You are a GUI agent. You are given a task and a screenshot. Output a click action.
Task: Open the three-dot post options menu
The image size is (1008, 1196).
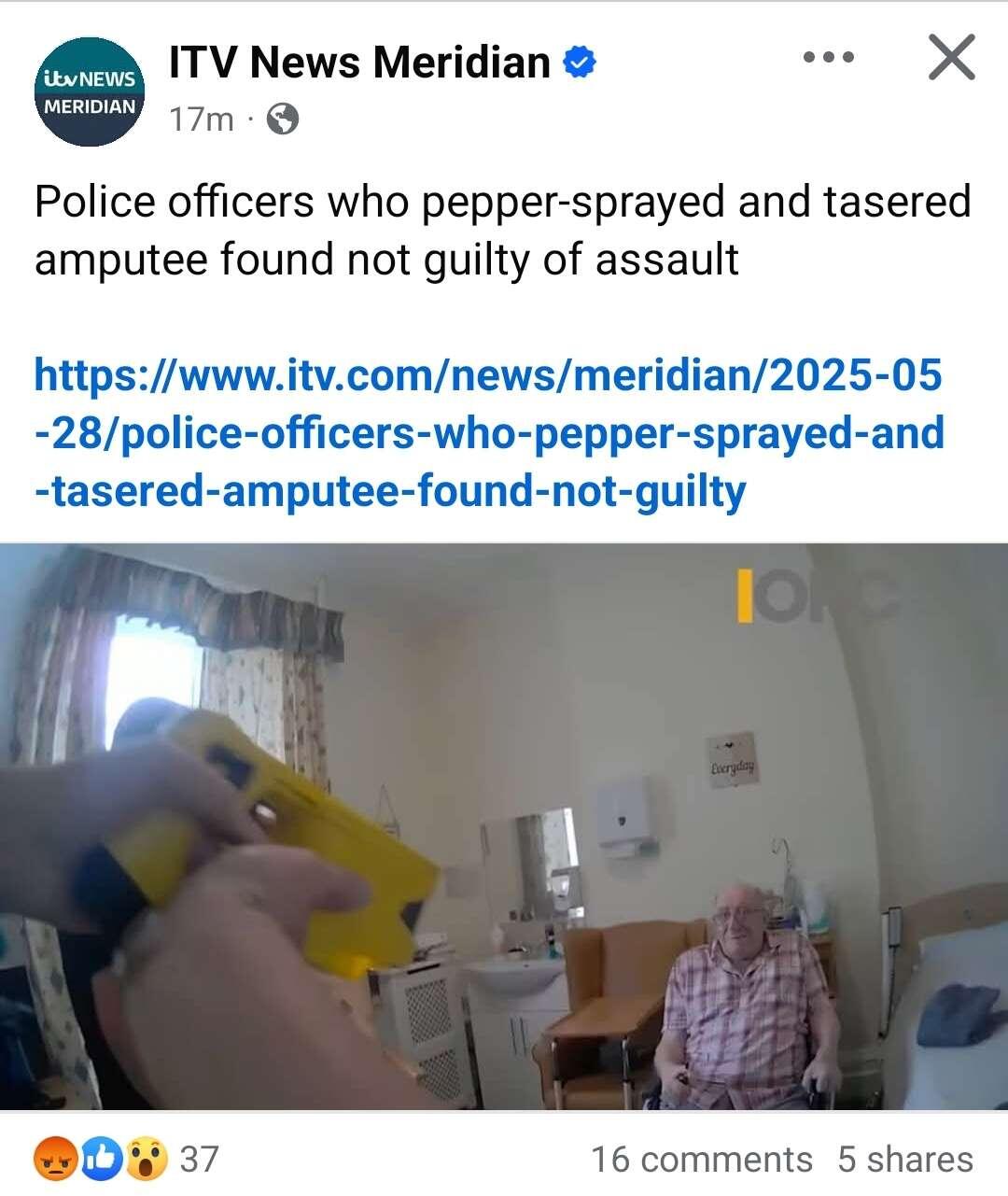pyautogui.click(x=828, y=58)
